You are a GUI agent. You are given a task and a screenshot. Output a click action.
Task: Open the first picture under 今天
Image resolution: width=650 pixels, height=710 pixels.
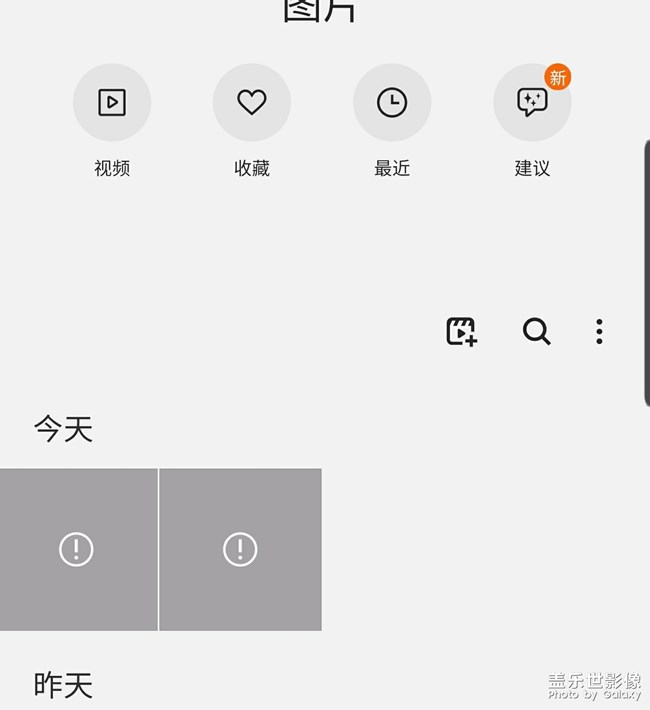click(78, 549)
